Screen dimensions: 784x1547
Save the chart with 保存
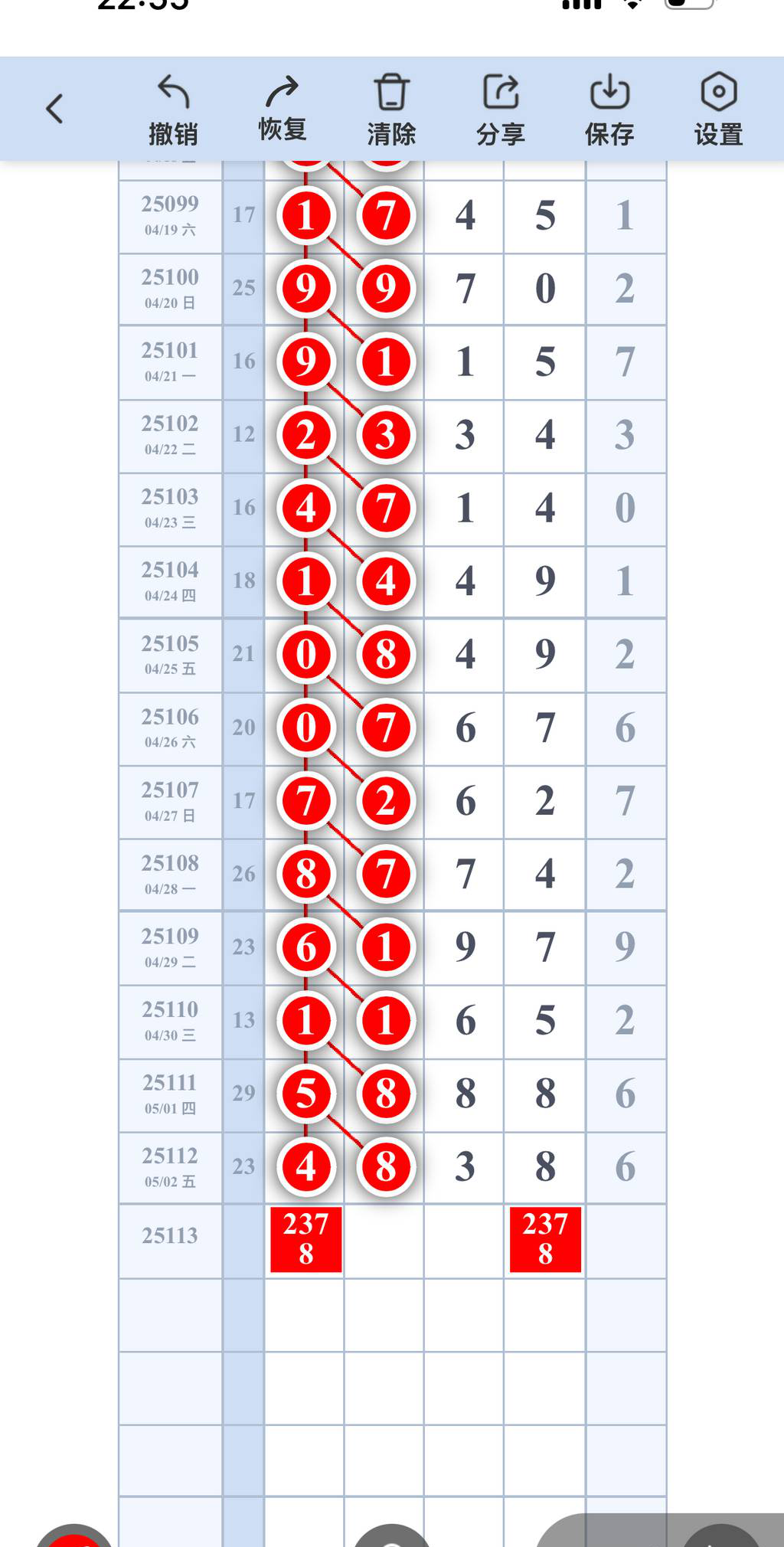click(x=609, y=110)
